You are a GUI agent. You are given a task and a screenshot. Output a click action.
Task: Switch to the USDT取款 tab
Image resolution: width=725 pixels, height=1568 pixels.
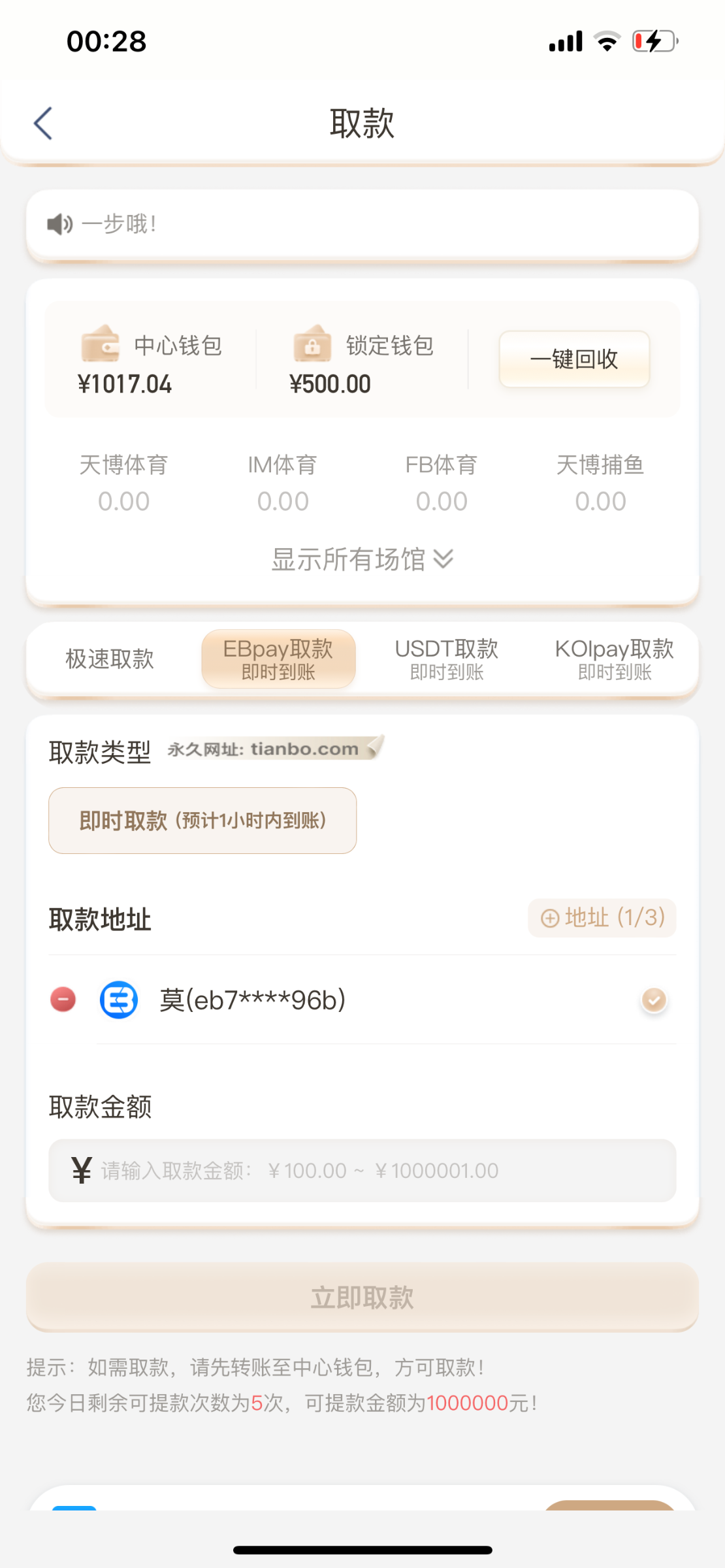coord(446,659)
